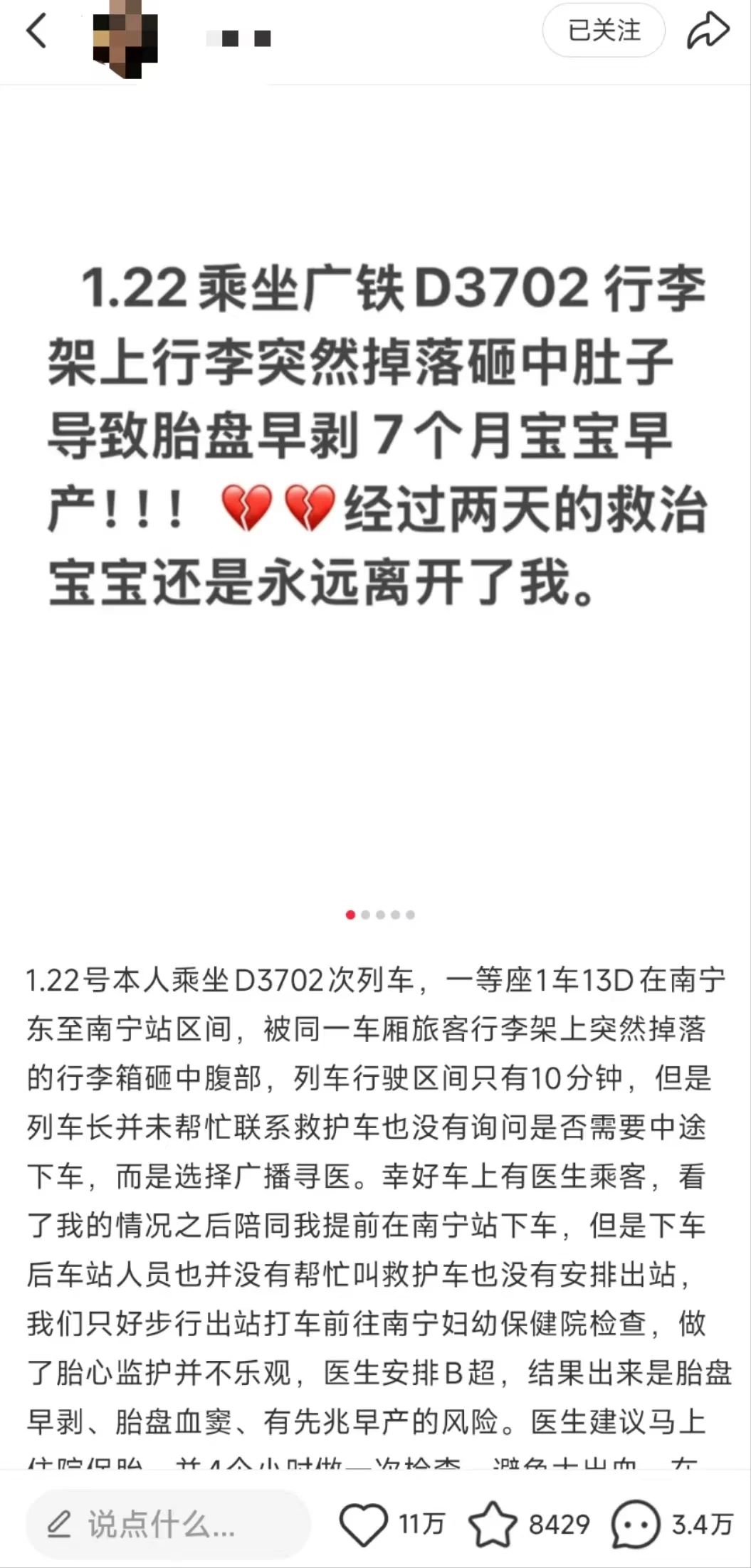The image size is (751, 1568).
Task: Open the 说点什么 comment input field
Action: 168,1525
